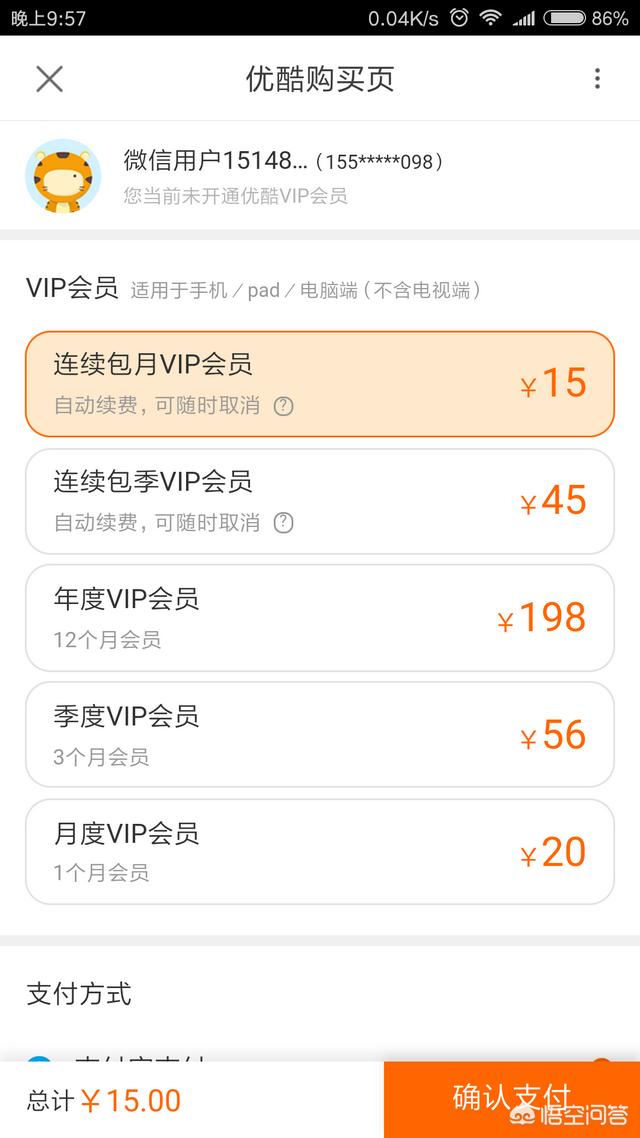Open help icon on 连续包季VIP会员
Image resolution: width=640 pixels, height=1138 pixels.
pyautogui.click(x=283, y=523)
